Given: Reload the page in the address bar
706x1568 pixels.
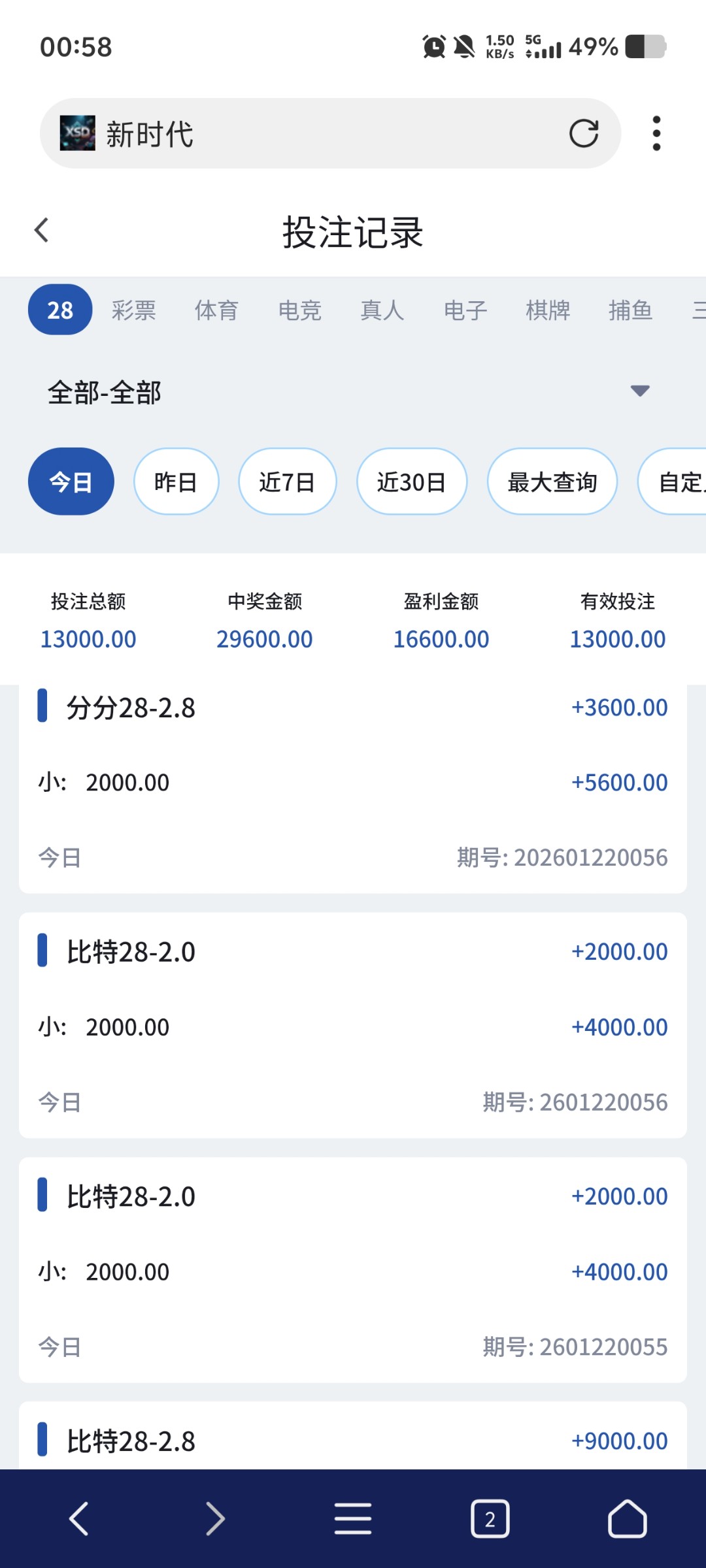Looking at the screenshot, I should [583, 134].
